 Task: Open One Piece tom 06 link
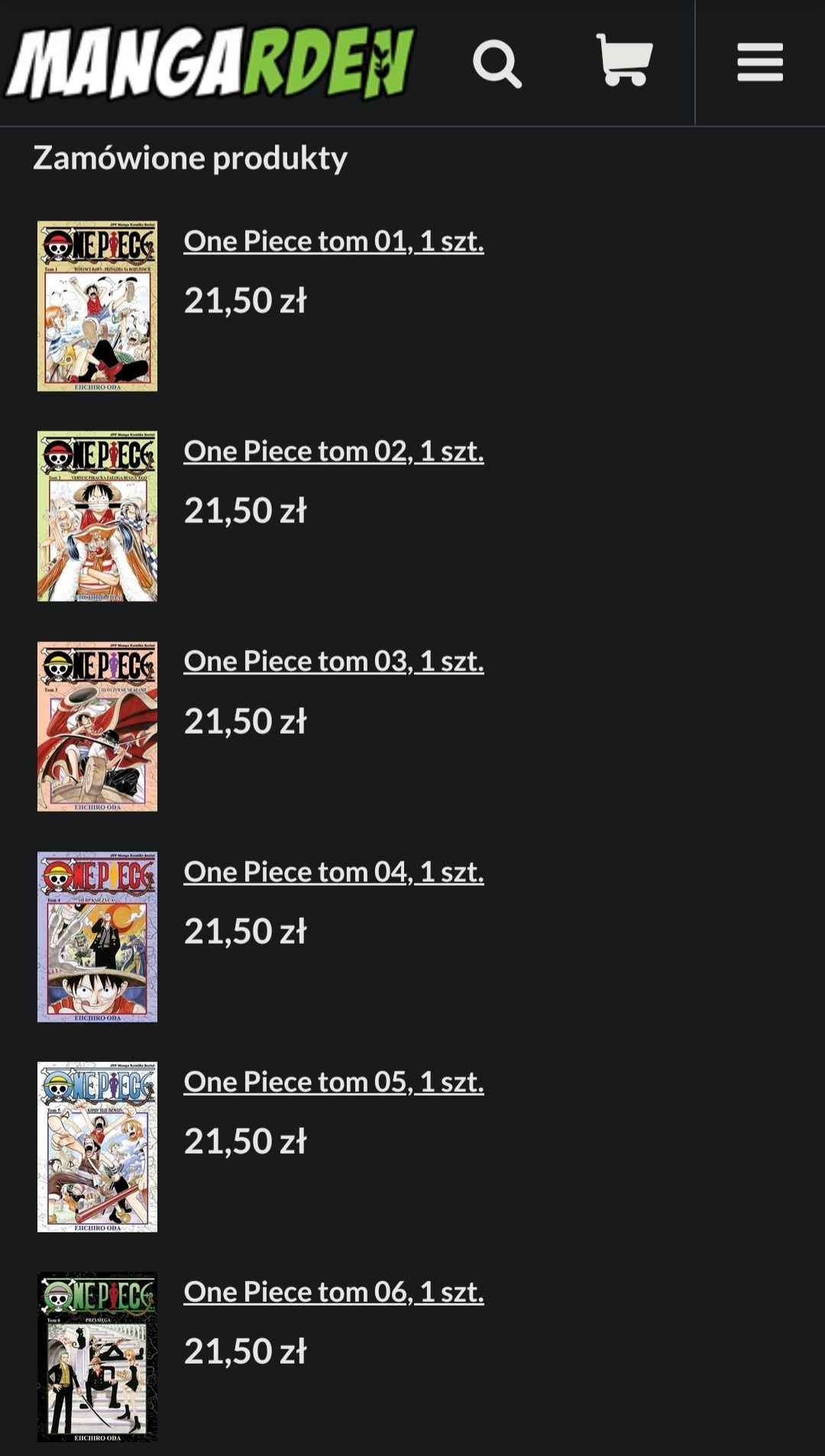tap(334, 1292)
